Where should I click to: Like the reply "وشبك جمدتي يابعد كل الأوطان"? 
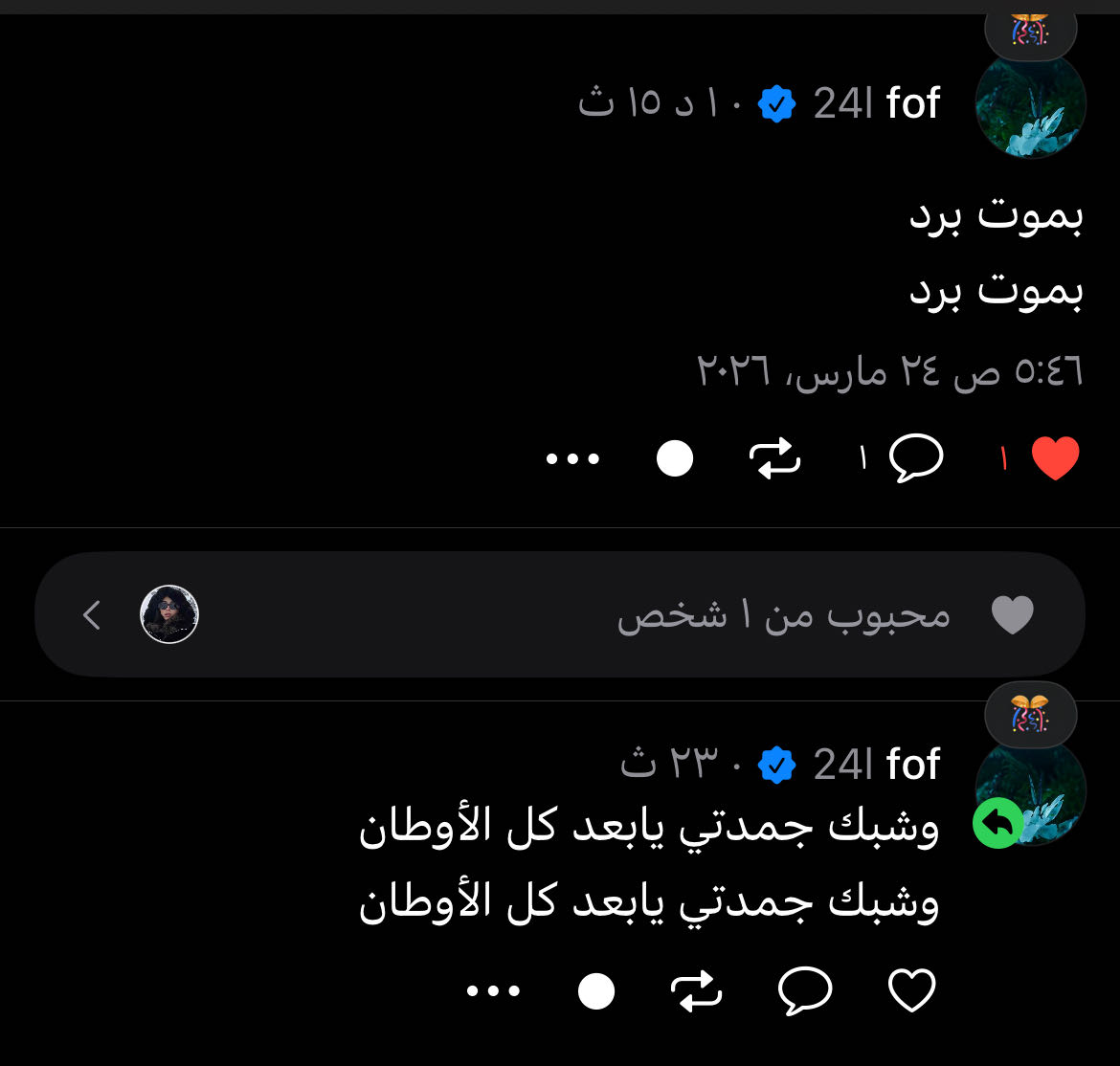[x=911, y=990]
